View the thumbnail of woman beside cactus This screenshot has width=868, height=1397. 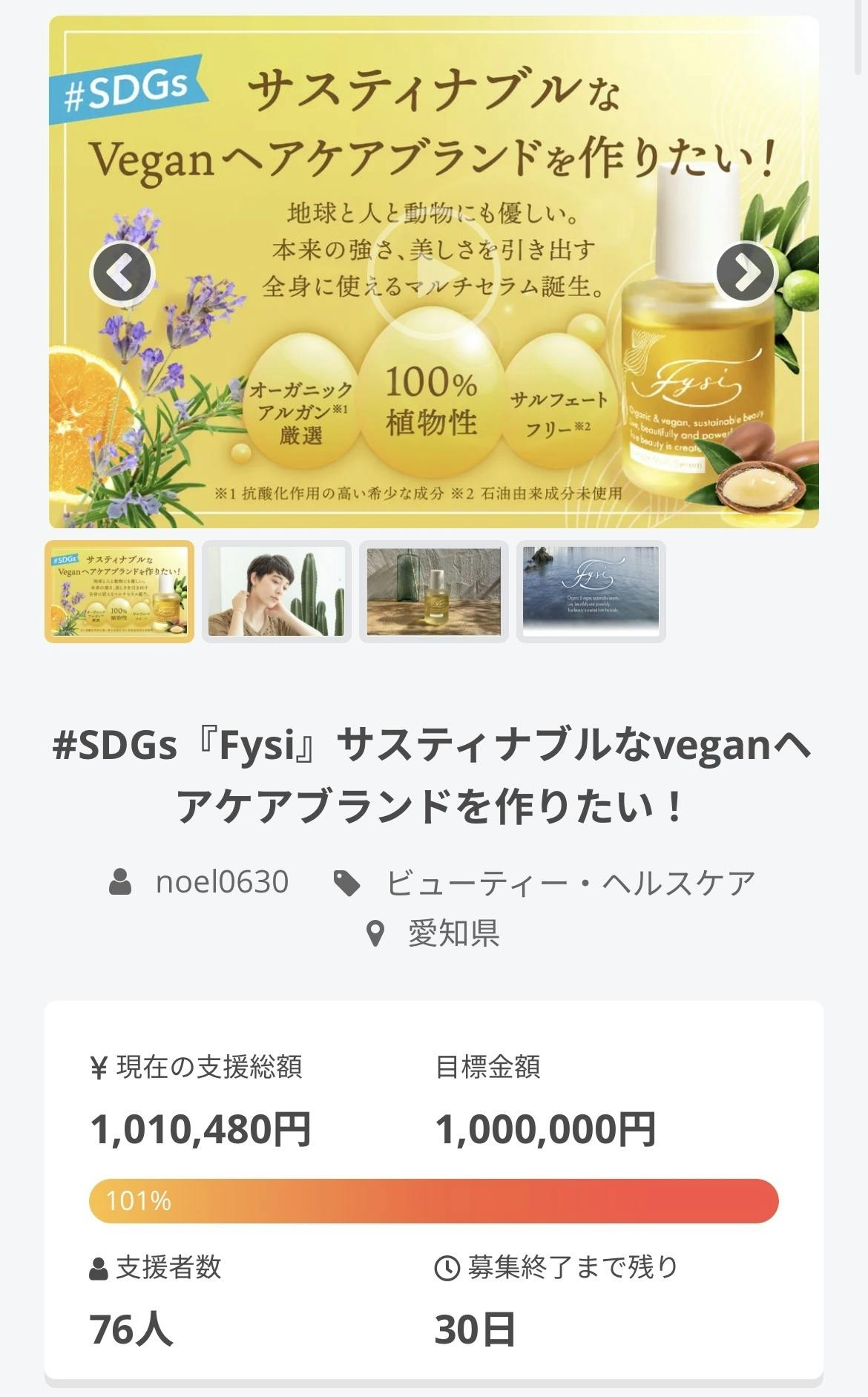277,591
